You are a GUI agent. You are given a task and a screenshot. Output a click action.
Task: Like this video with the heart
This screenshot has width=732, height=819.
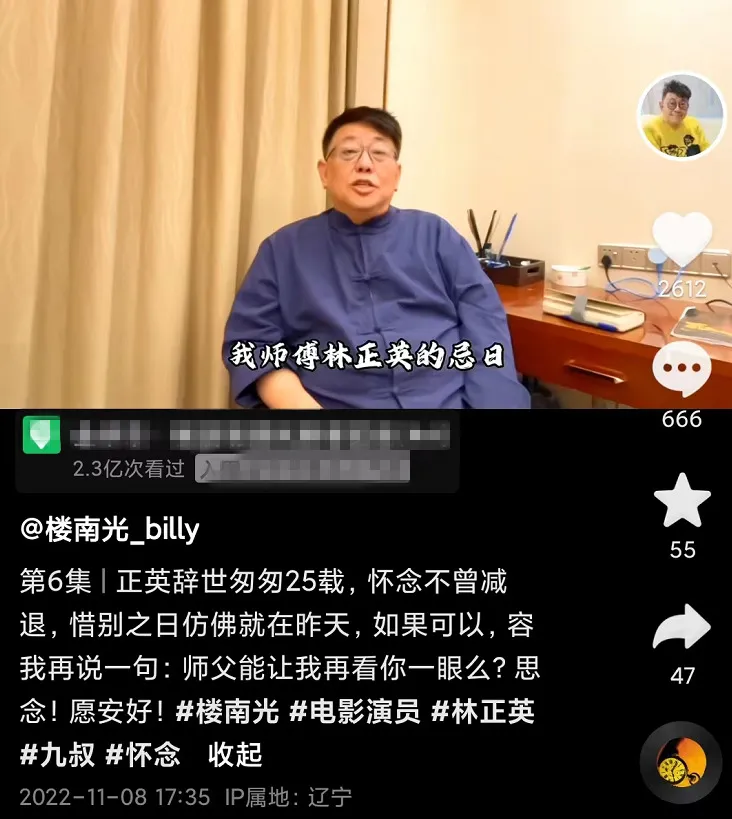(x=682, y=240)
